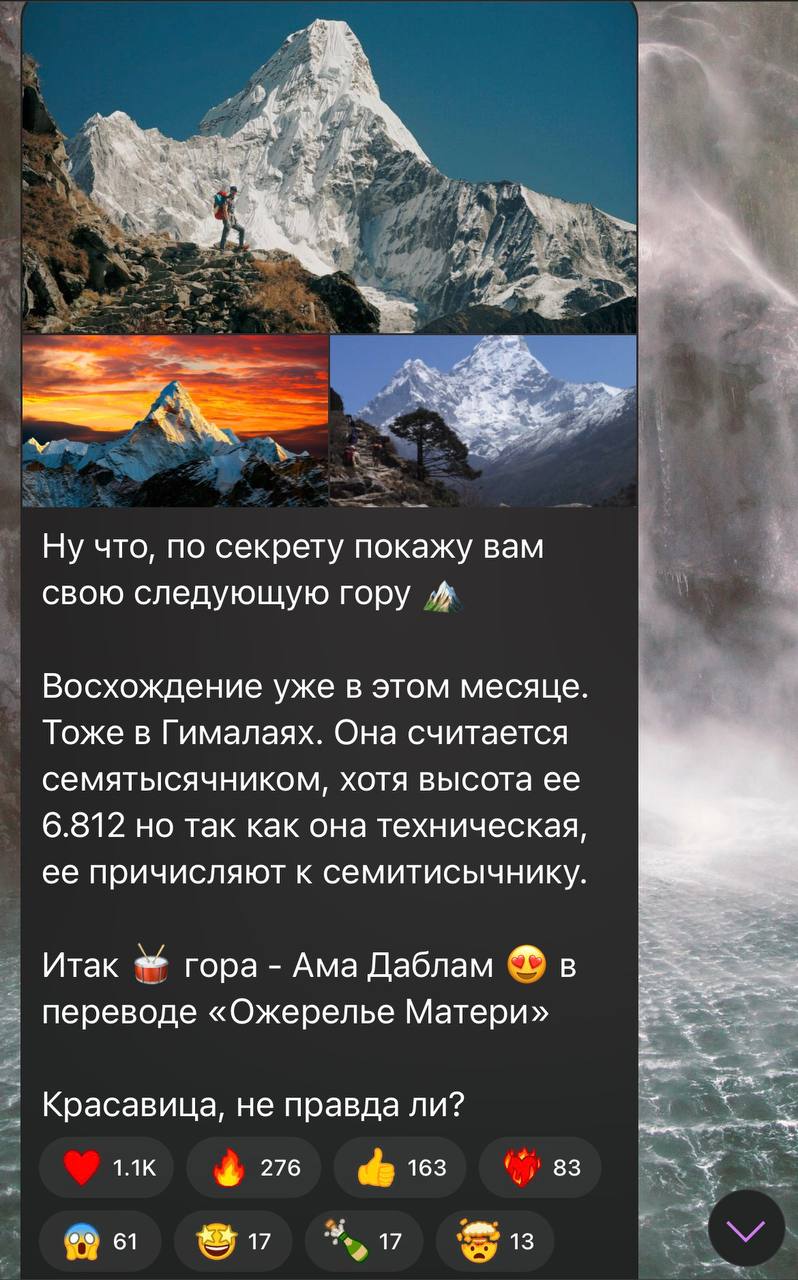Open the large photo with the hiker
This screenshot has width=798, height=1280.
click(329, 170)
